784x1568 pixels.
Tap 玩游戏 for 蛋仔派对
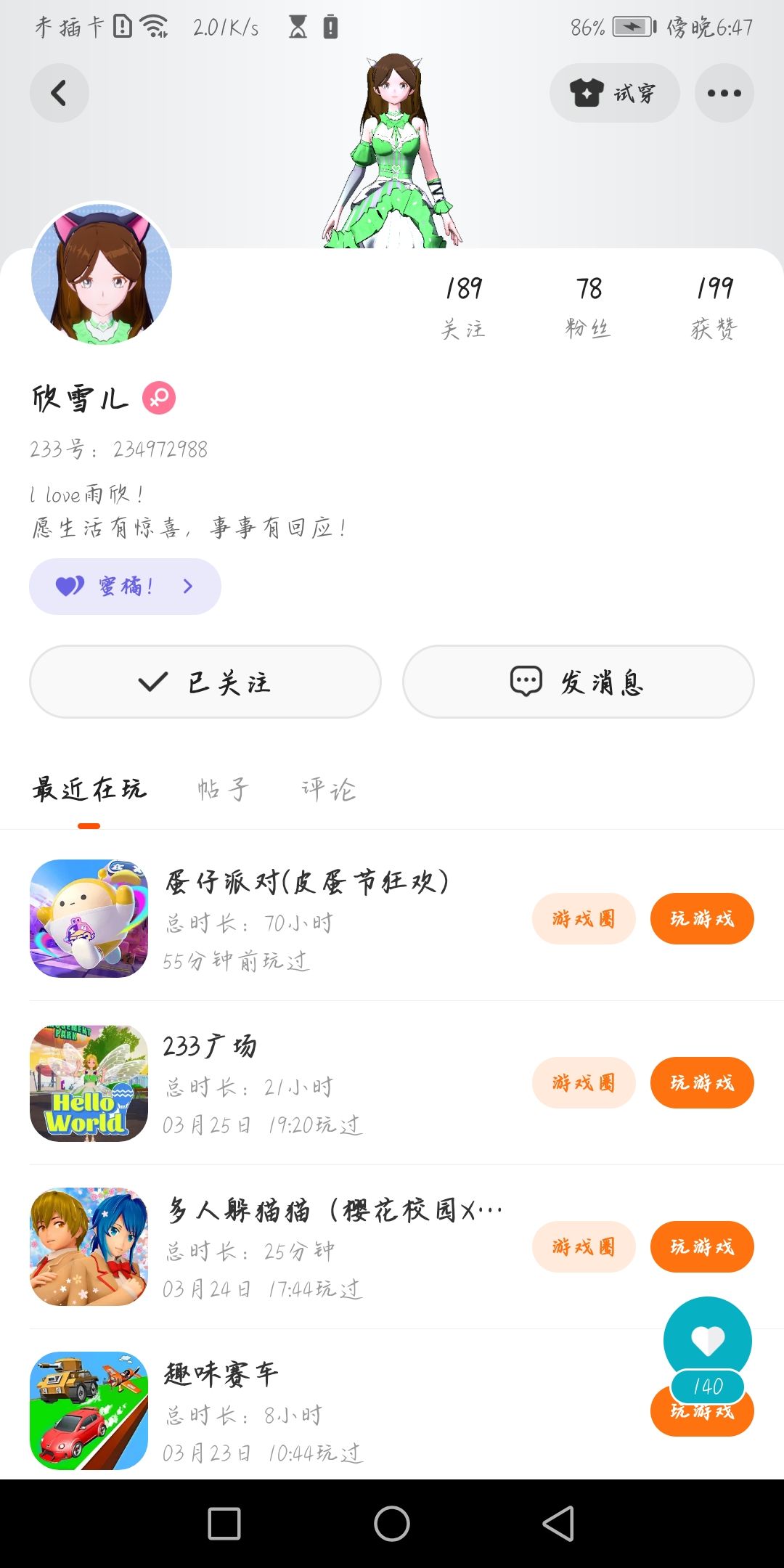(x=701, y=919)
